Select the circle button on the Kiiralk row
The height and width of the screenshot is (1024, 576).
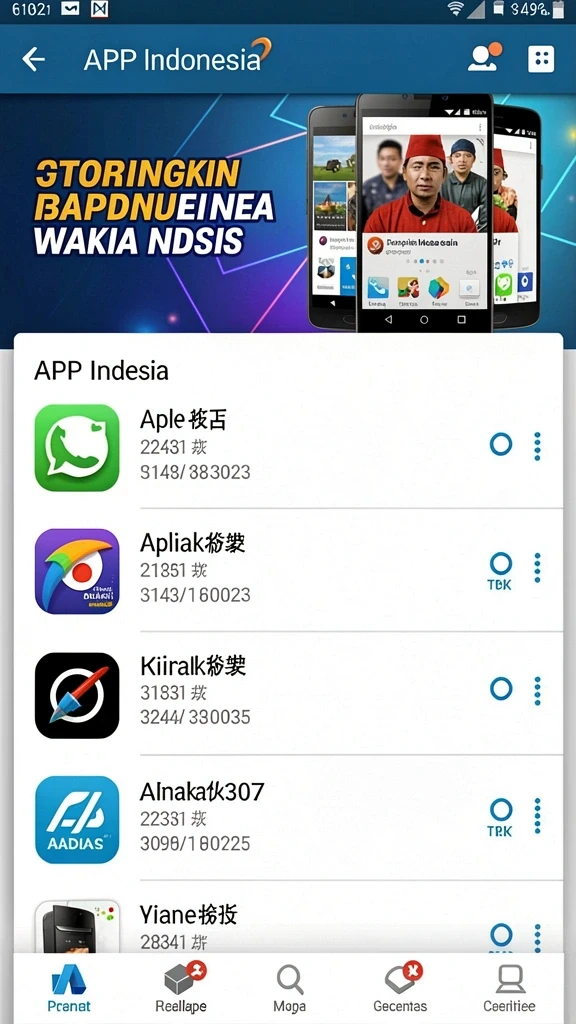tap(501, 688)
